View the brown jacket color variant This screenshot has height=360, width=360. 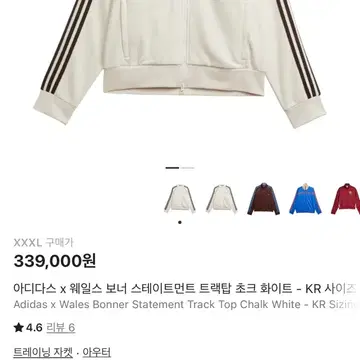(263, 199)
